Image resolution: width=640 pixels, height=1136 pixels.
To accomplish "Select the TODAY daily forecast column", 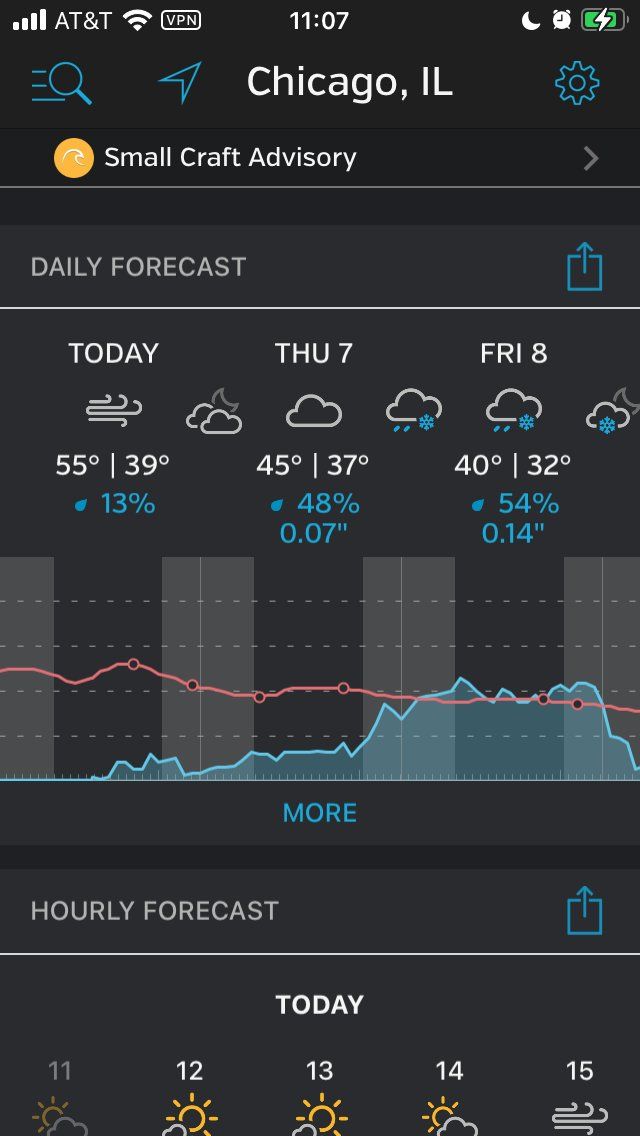I will [113, 427].
